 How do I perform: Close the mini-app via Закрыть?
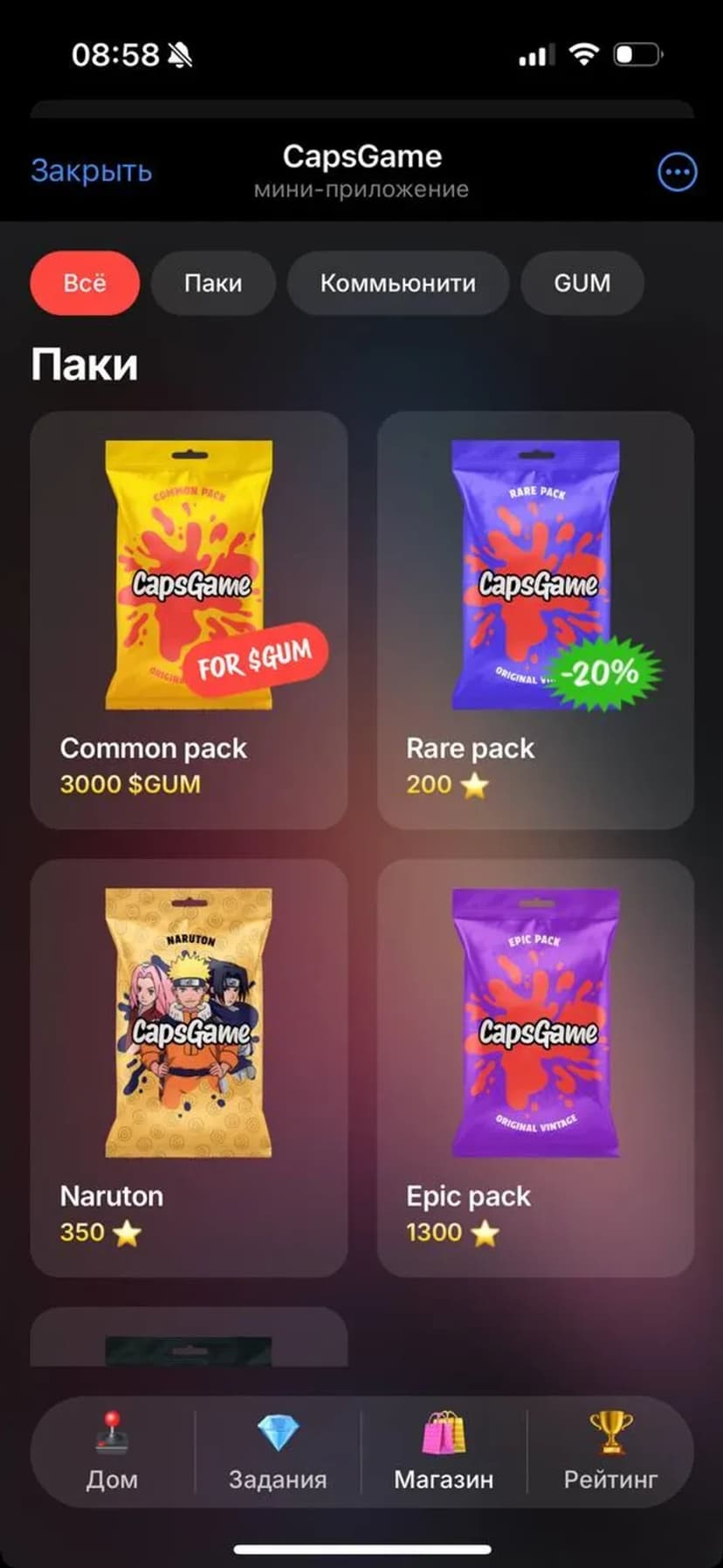click(x=92, y=170)
